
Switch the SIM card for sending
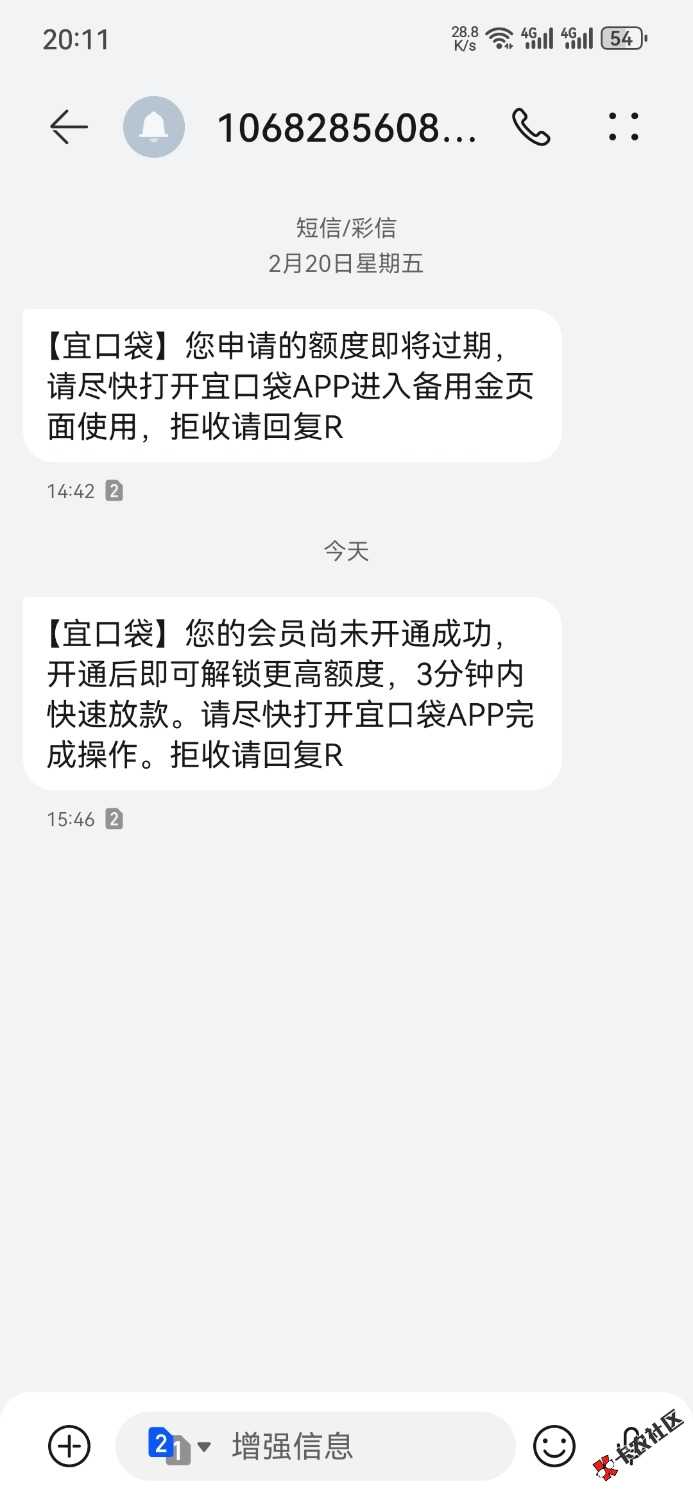[x=178, y=1446]
